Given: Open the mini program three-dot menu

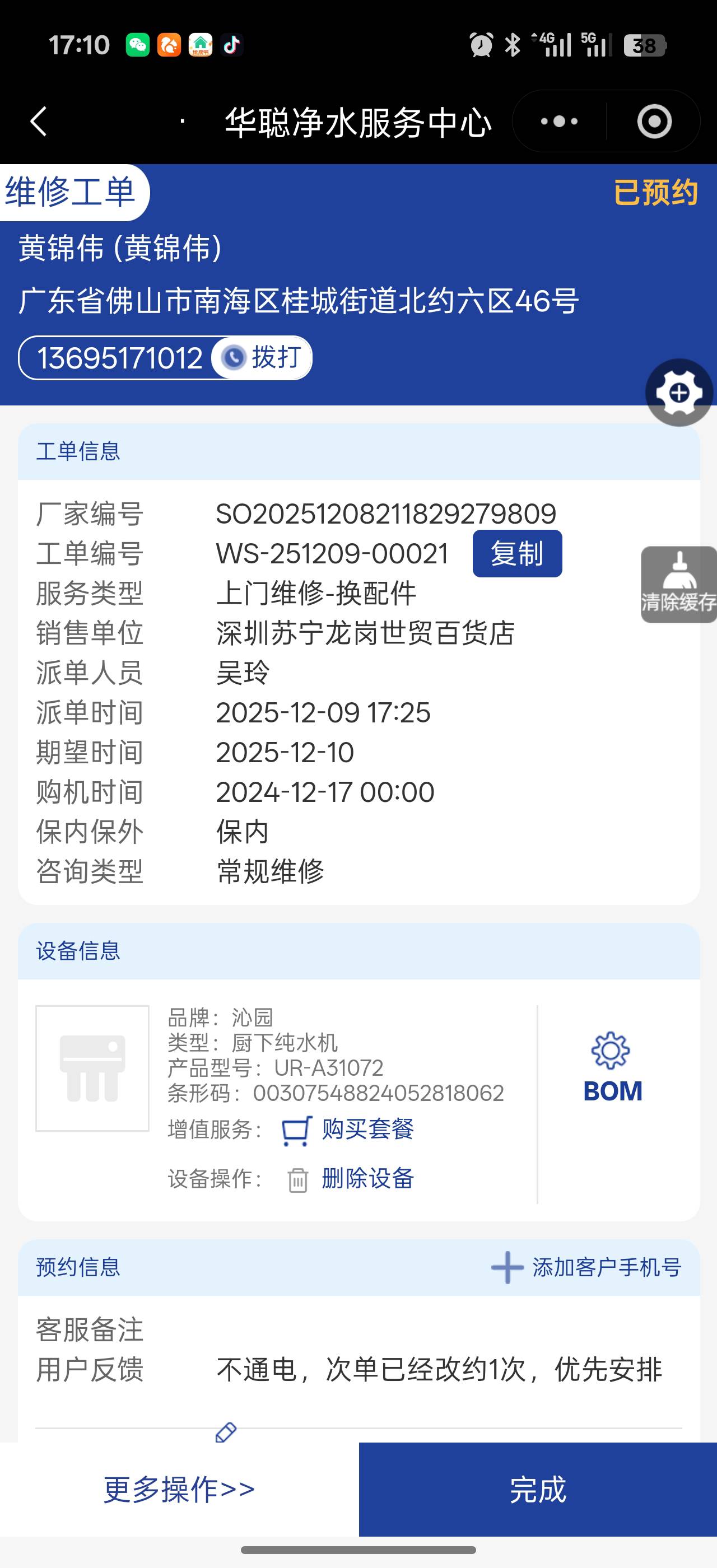Looking at the screenshot, I should 560,122.
